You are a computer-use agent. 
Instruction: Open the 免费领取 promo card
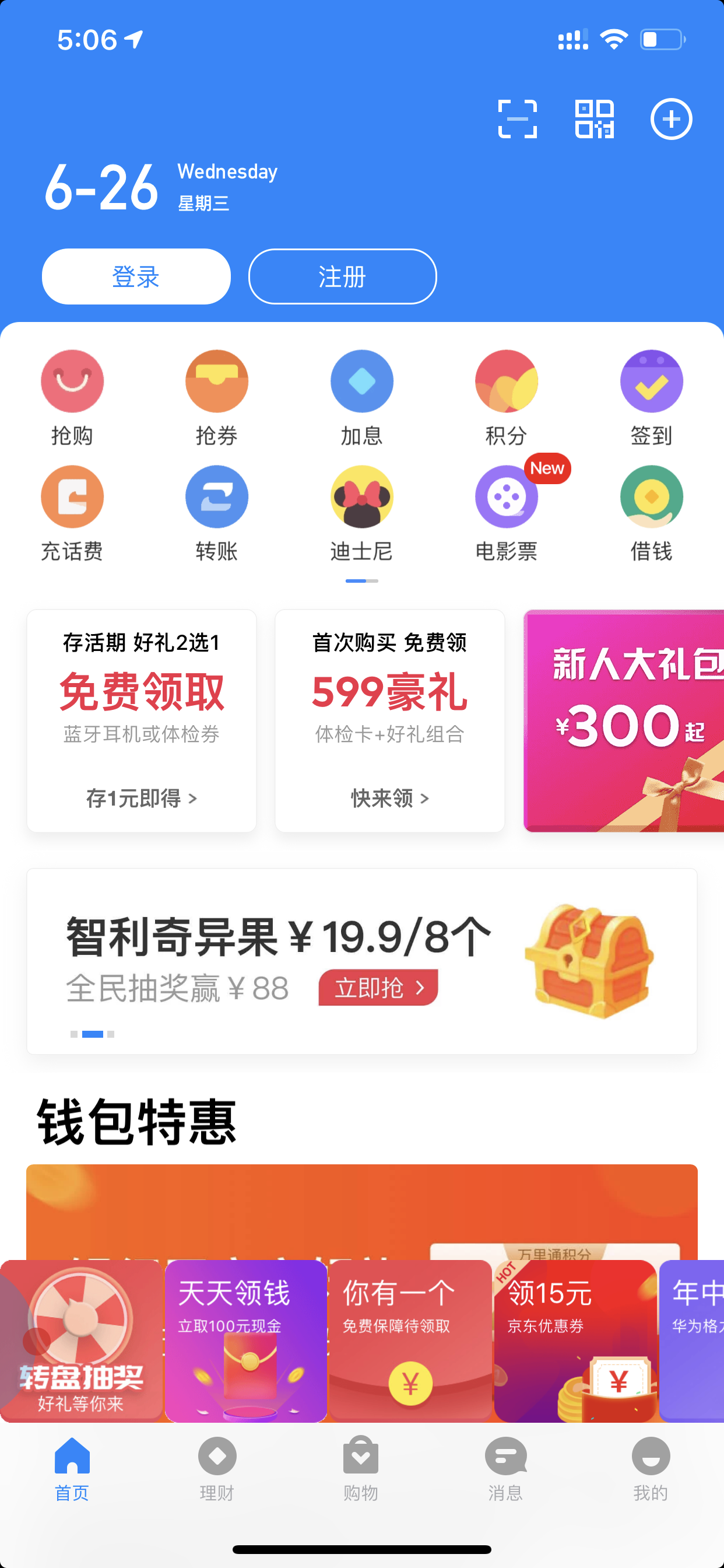tap(142, 720)
